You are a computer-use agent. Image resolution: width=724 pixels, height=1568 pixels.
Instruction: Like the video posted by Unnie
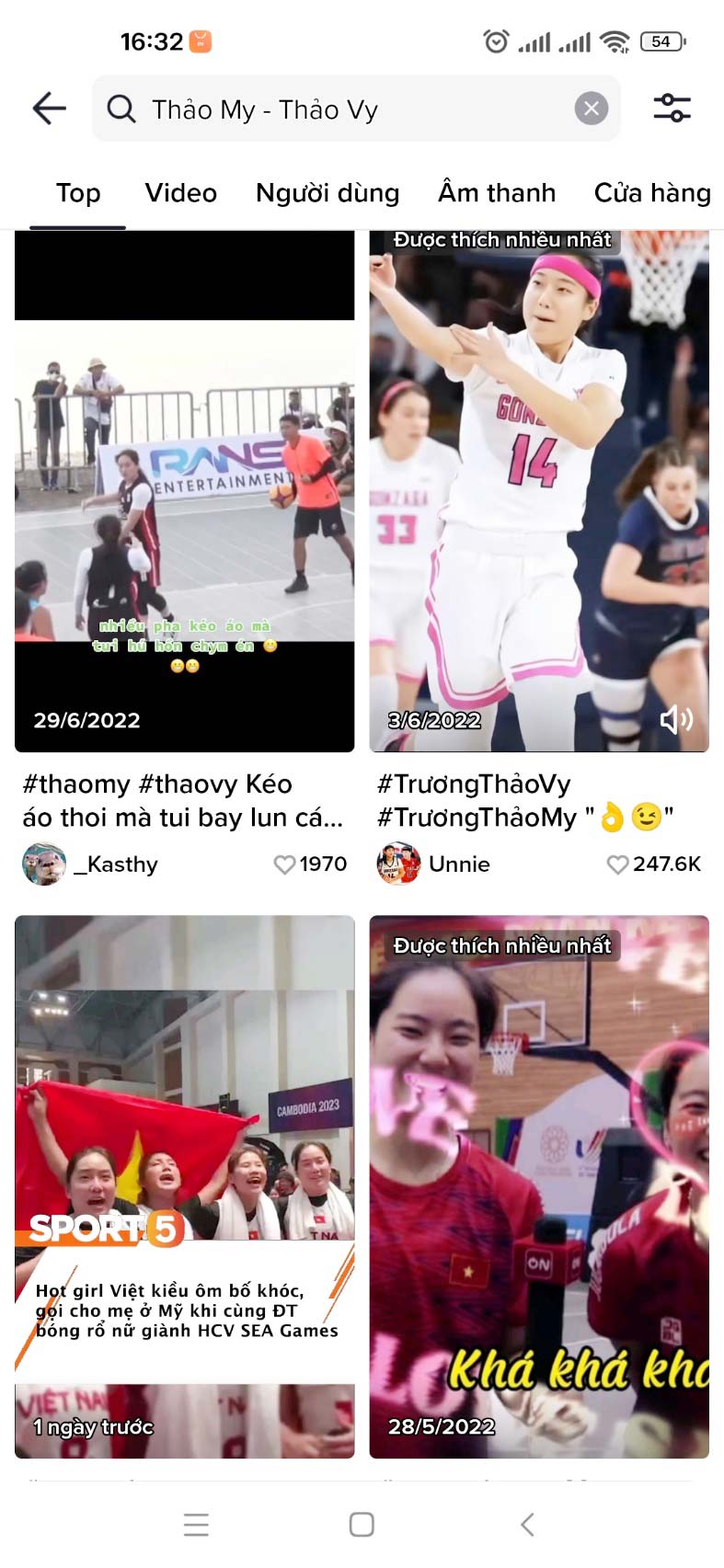(617, 864)
